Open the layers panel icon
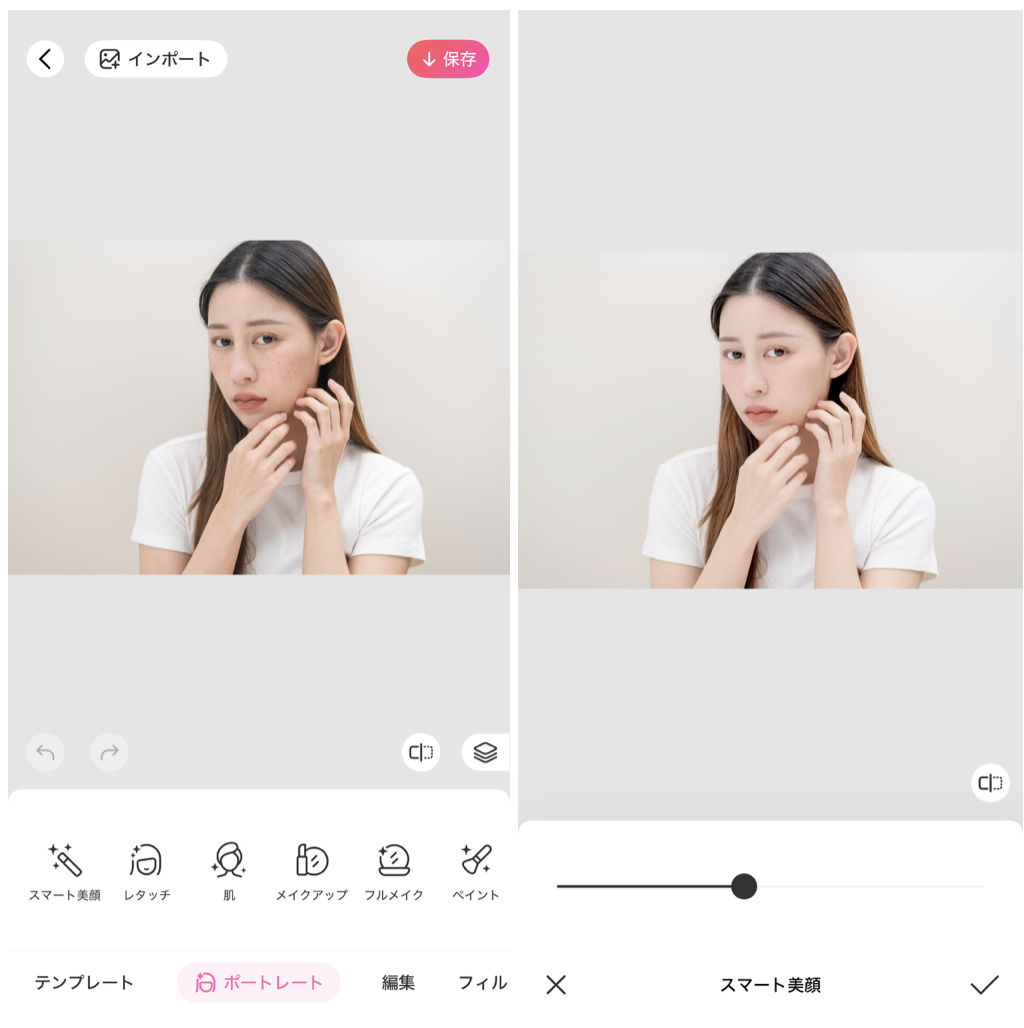The image size is (1024, 1028). [485, 753]
